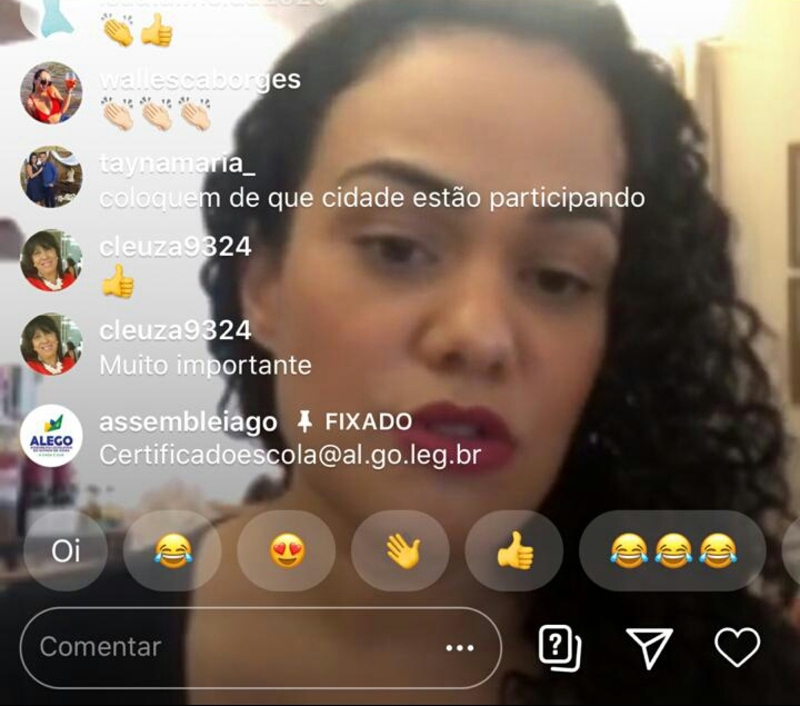Viewport: 800px width, 706px height.
Task: Open cleuza9324's profile from 'Muito importante' comment
Action: 51,344
